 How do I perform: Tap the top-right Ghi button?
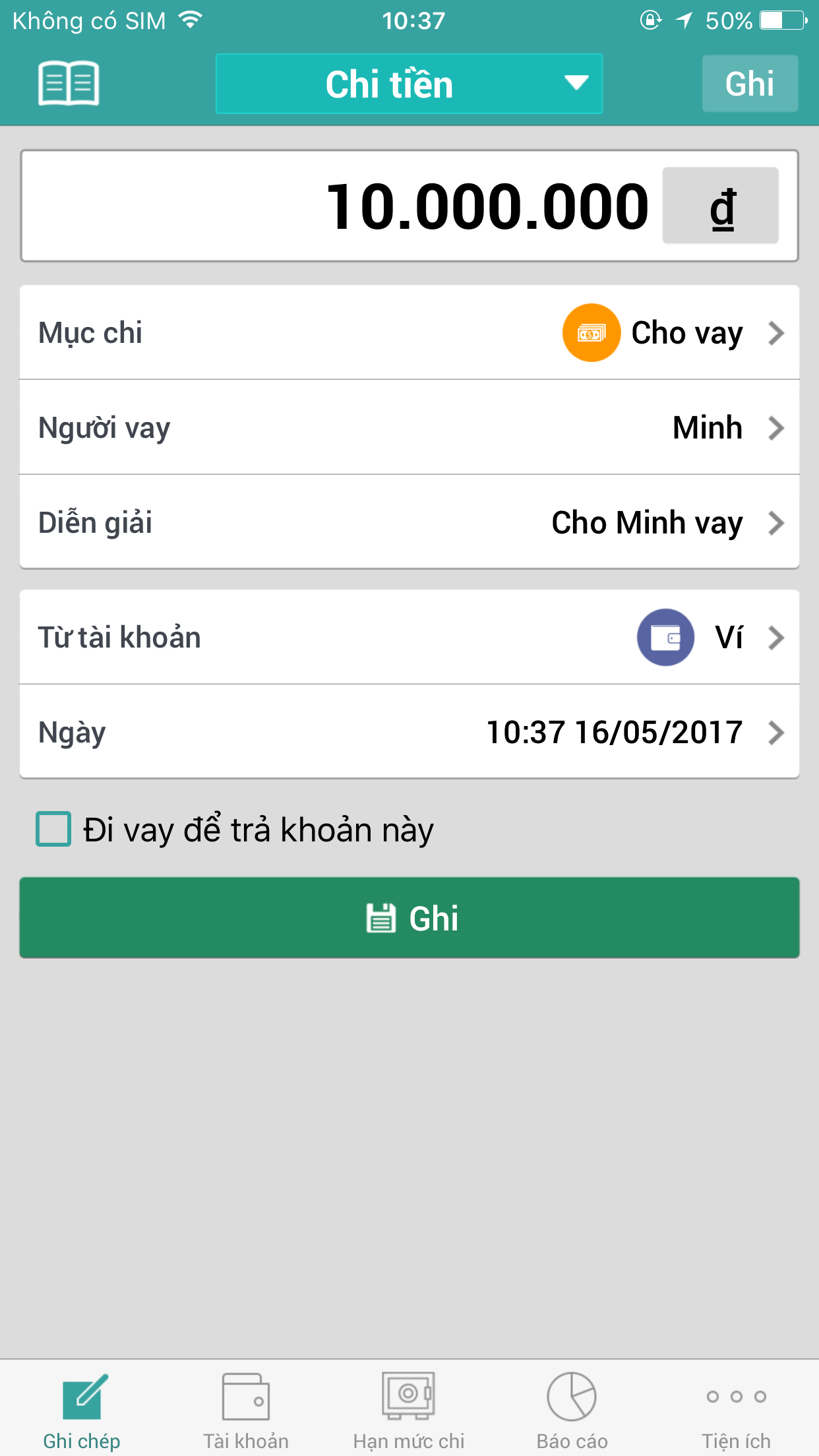coord(750,84)
